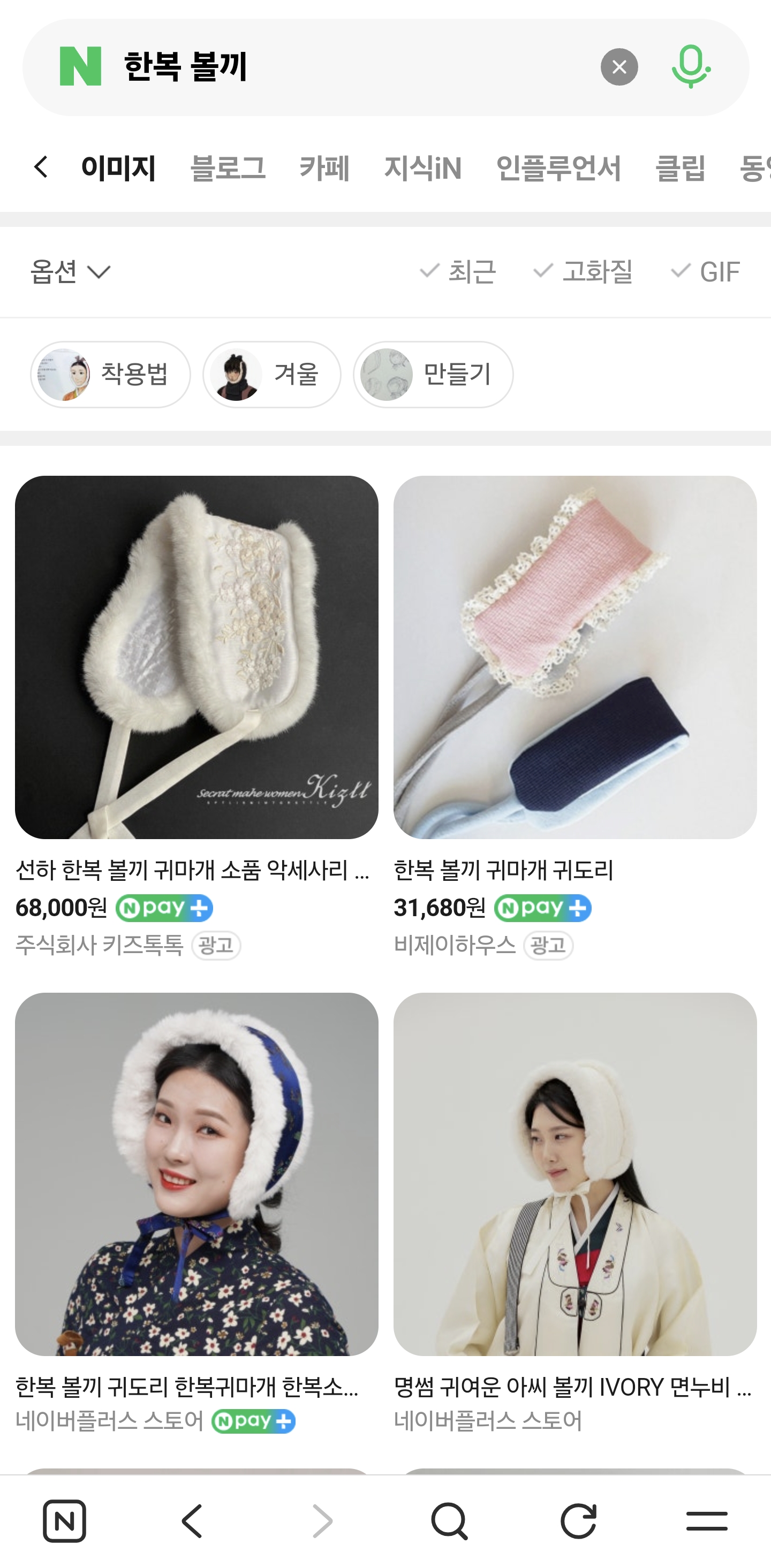771x1568 pixels.
Task: Switch to the 카페 tab
Action: pos(324,168)
